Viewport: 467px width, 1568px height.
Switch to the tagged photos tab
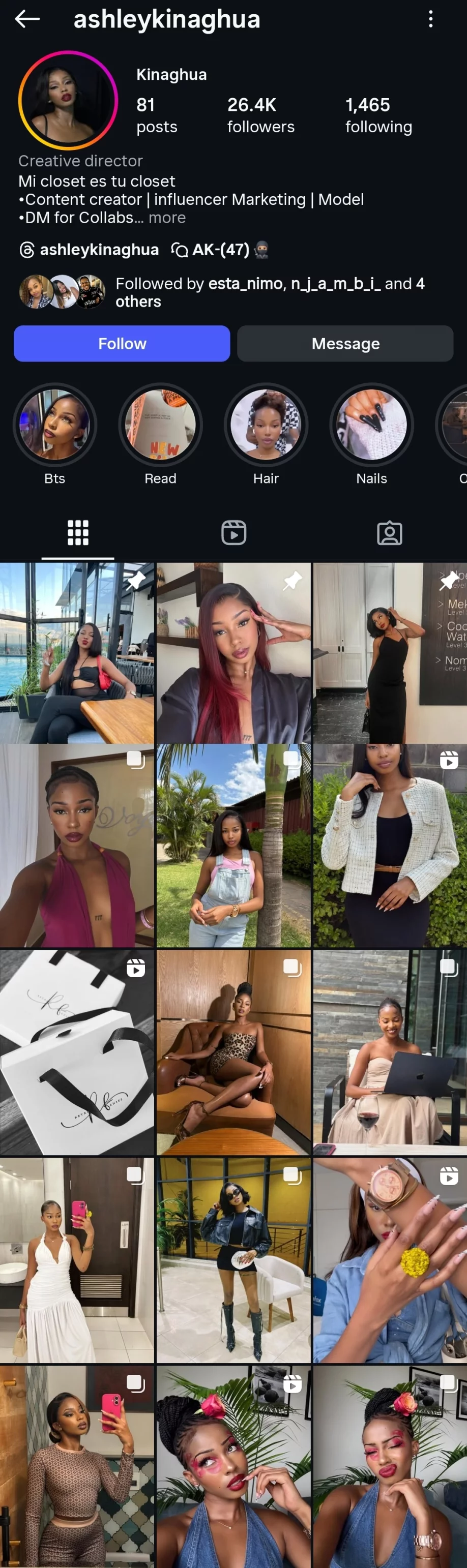coord(389,533)
